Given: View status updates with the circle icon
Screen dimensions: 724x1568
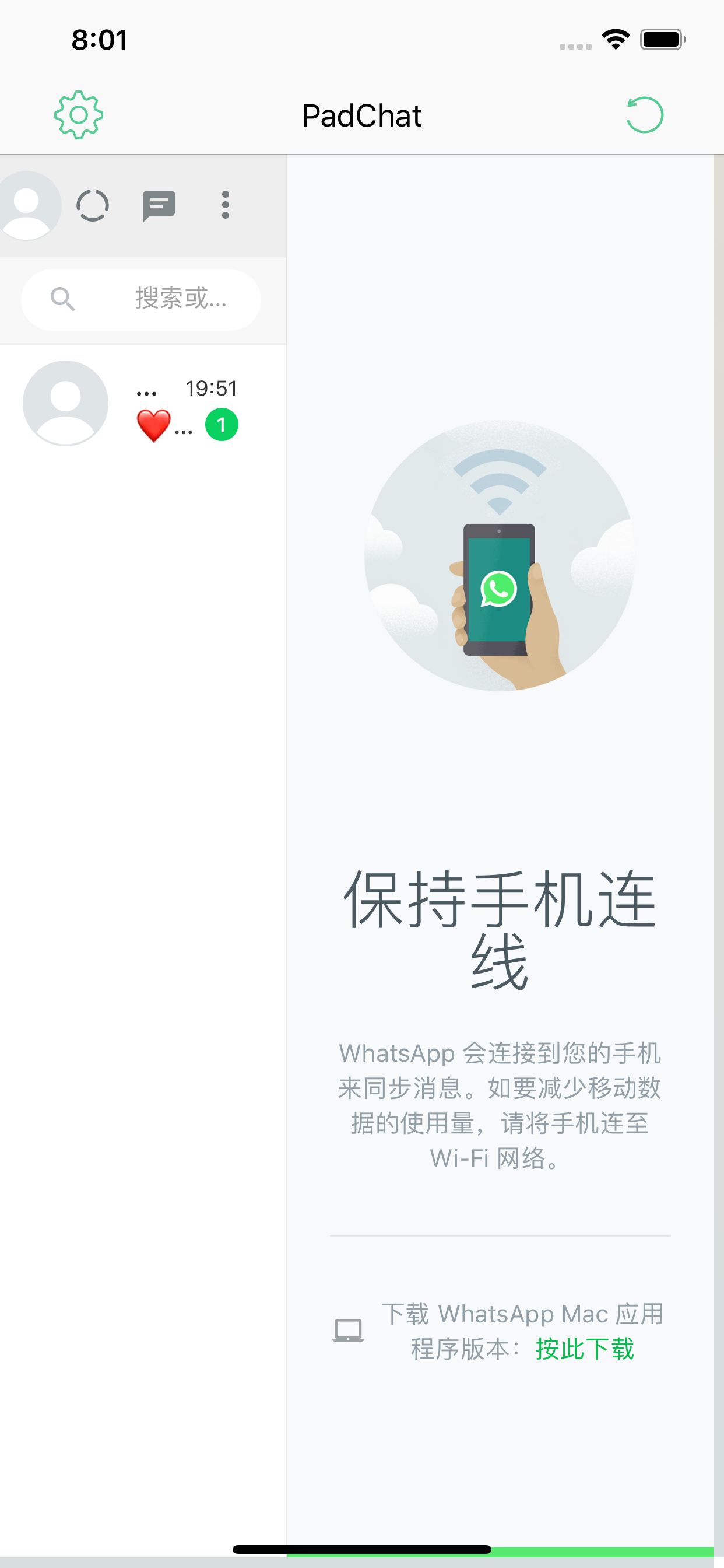Looking at the screenshot, I should [x=93, y=206].
